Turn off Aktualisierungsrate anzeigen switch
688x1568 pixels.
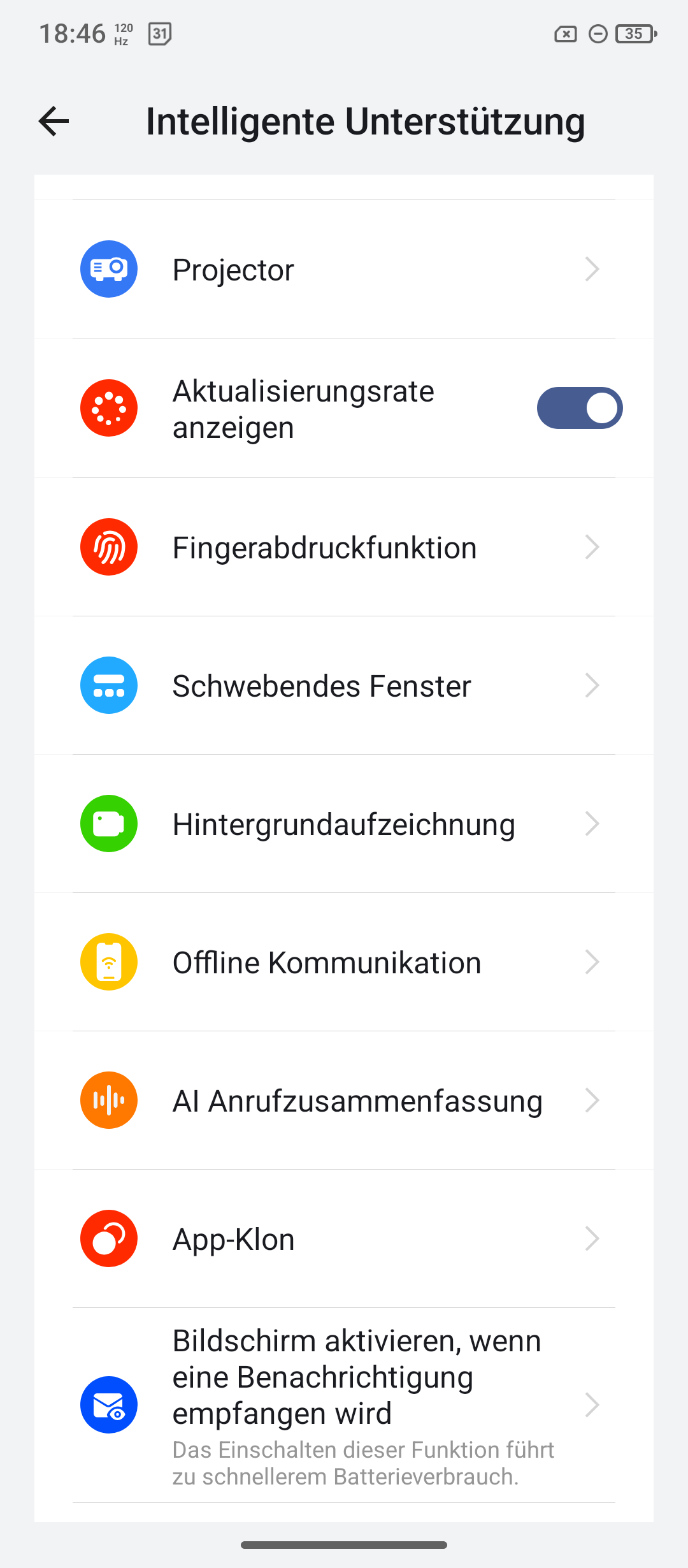click(580, 408)
